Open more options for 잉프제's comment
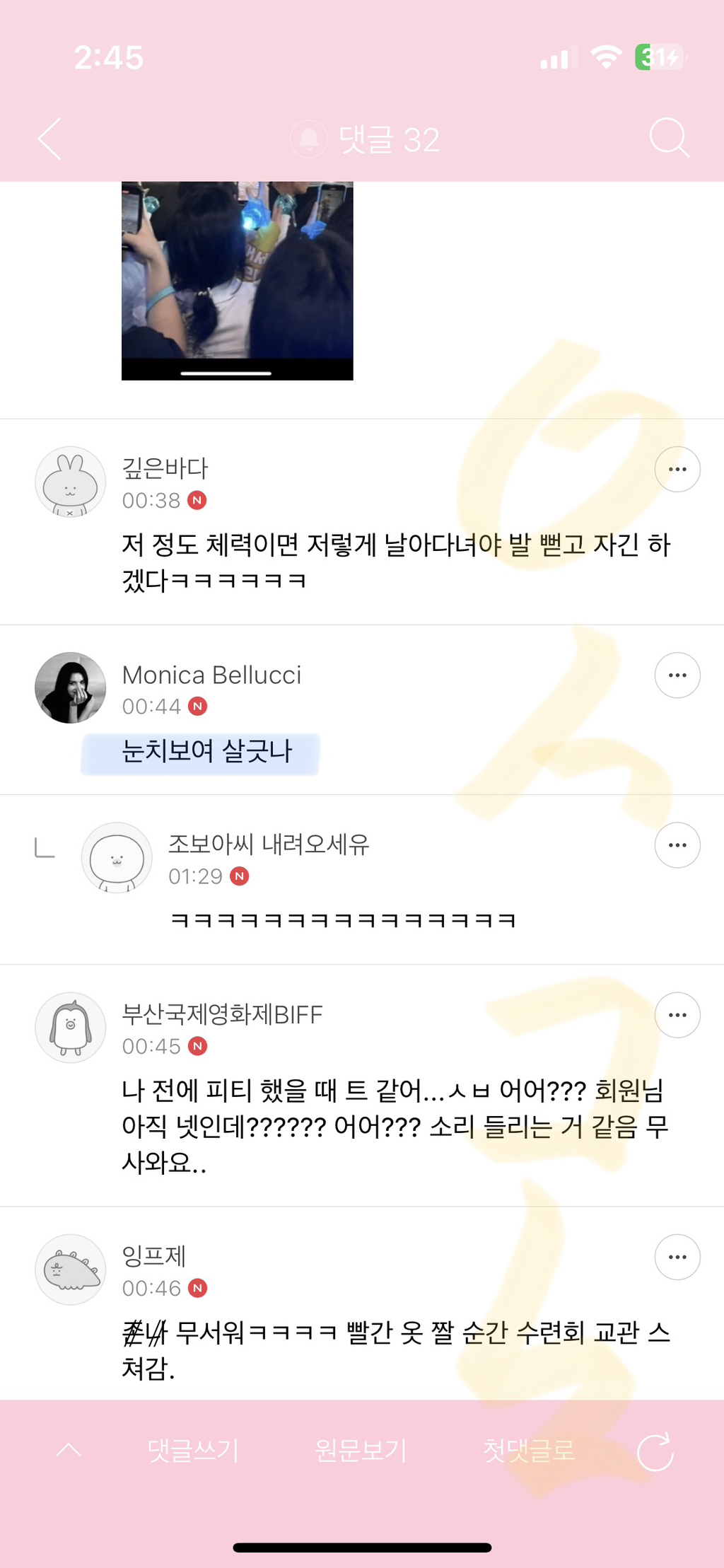The height and width of the screenshot is (1568, 724). coord(677,1257)
